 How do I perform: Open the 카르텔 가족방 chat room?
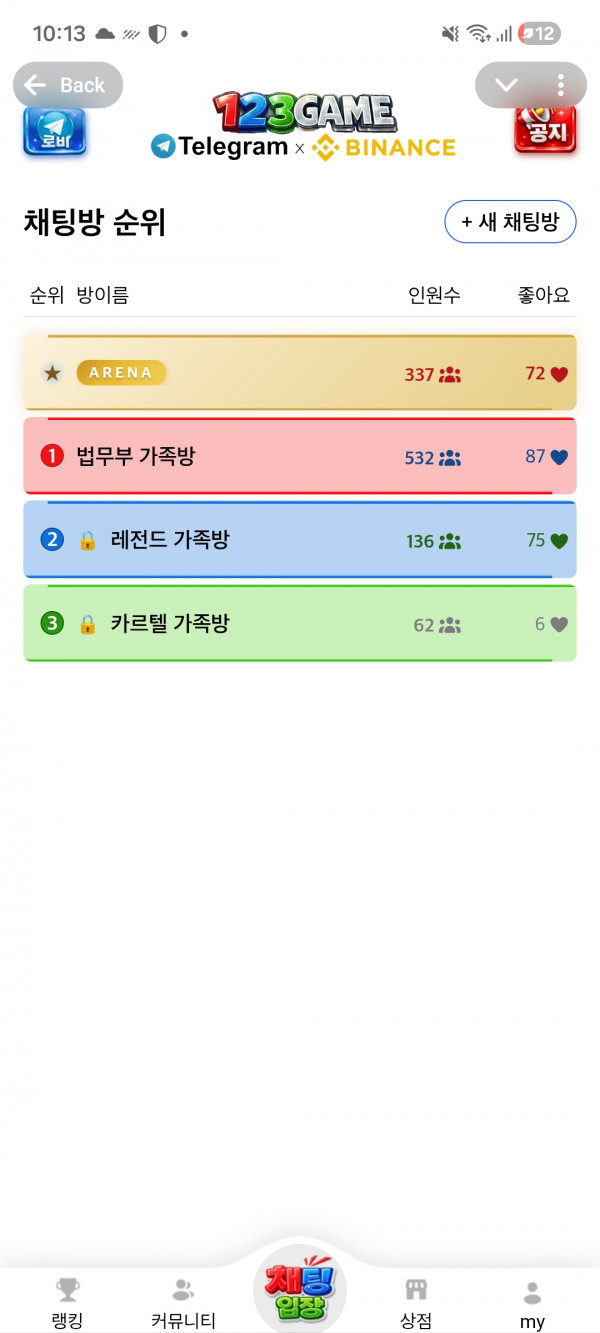pyautogui.click(x=170, y=624)
